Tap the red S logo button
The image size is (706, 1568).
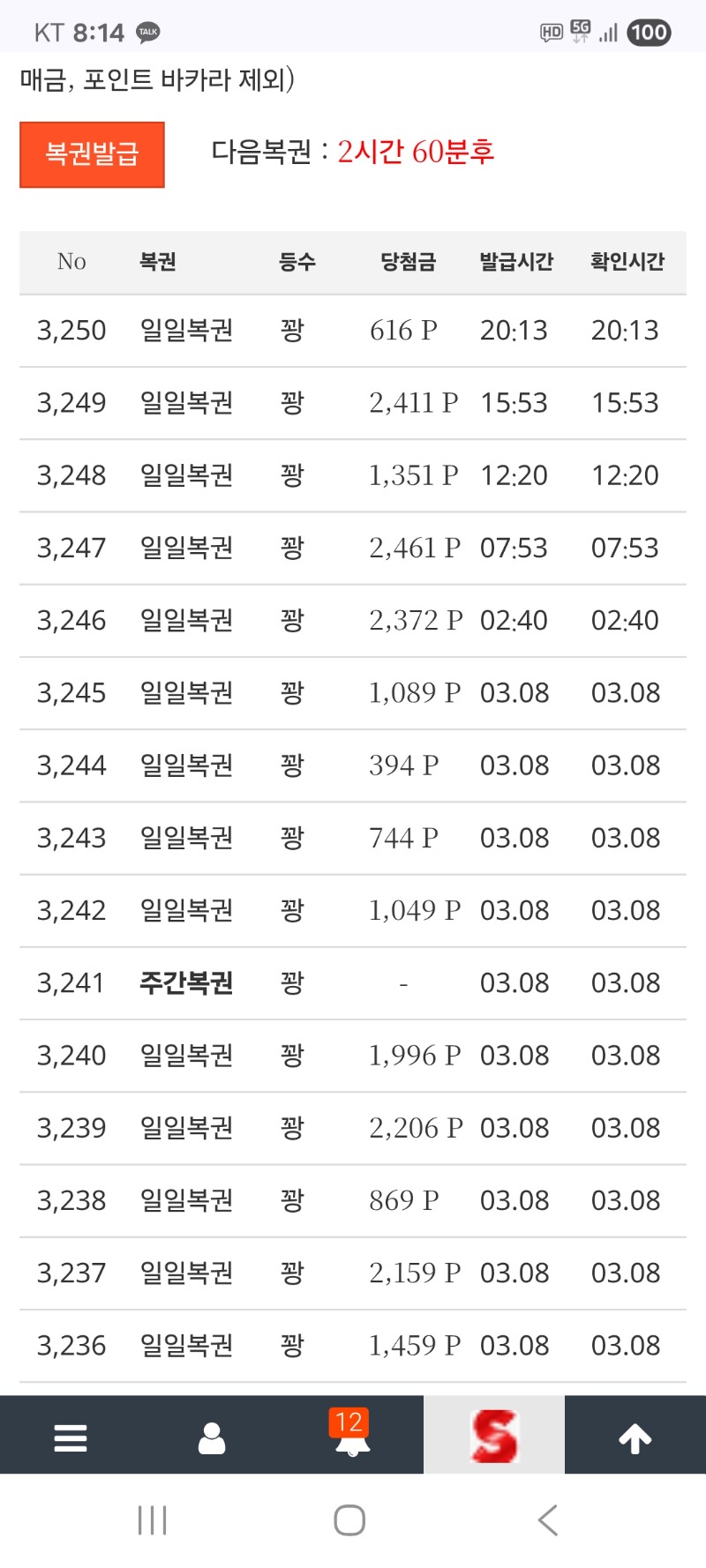coord(494,1436)
